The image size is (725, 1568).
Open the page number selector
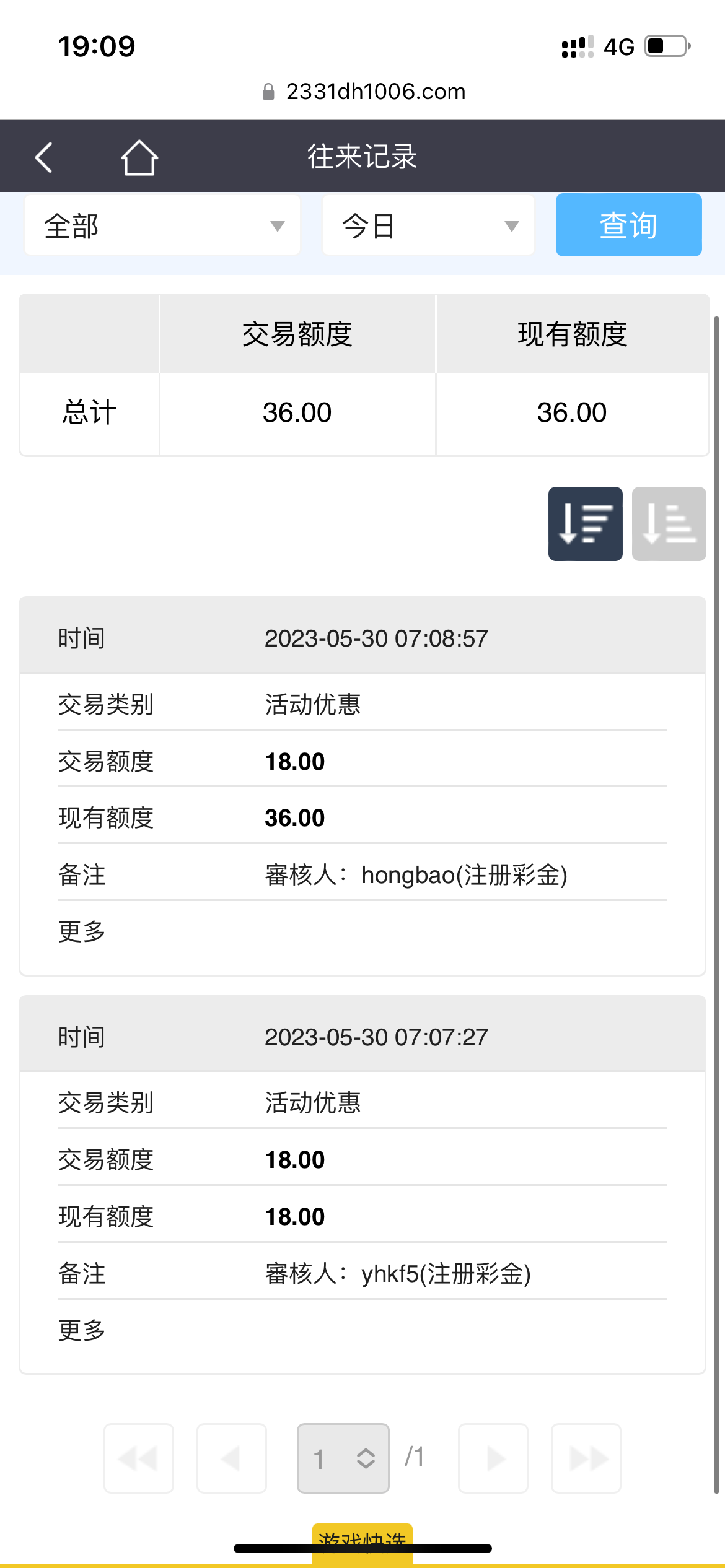pyautogui.click(x=343, y=1458)
